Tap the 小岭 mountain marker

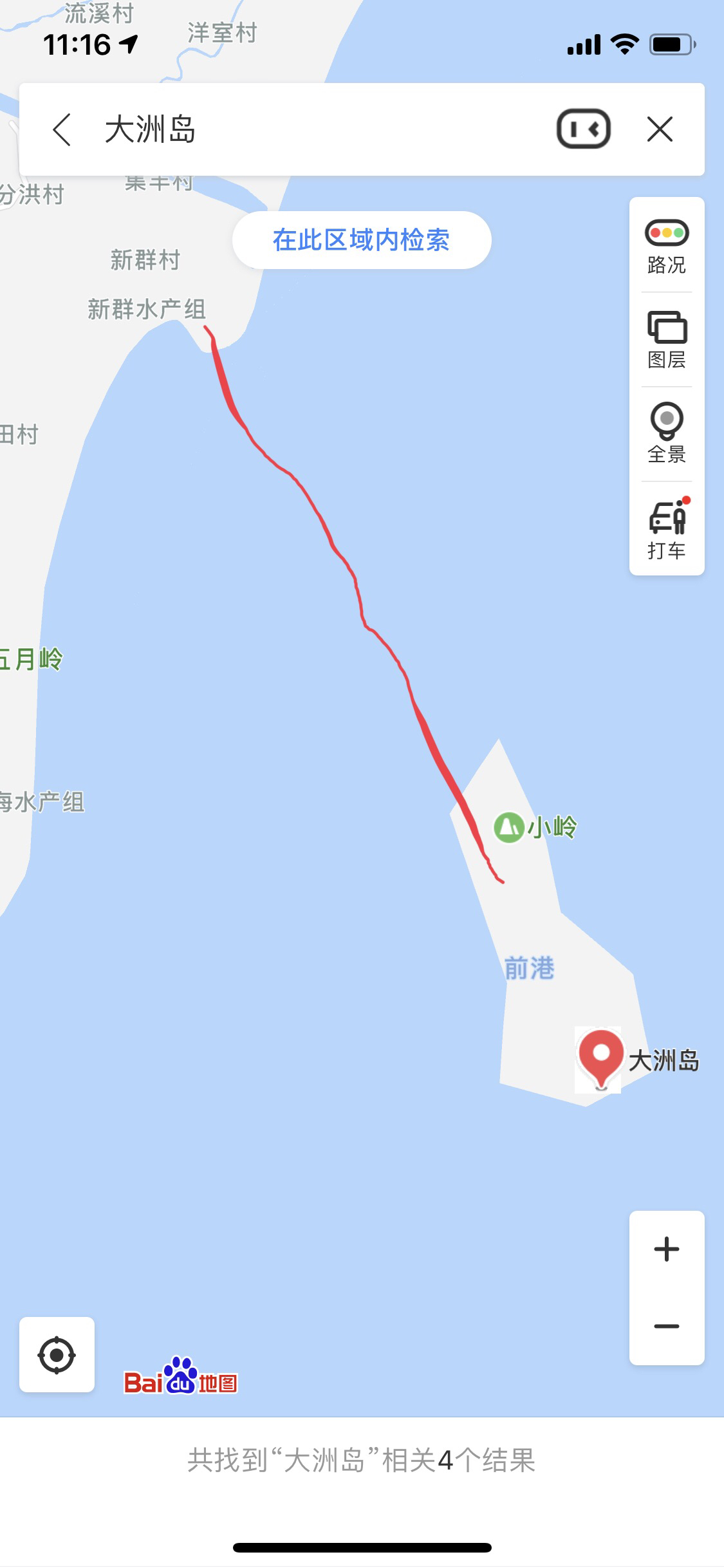(x=508, y=827)
